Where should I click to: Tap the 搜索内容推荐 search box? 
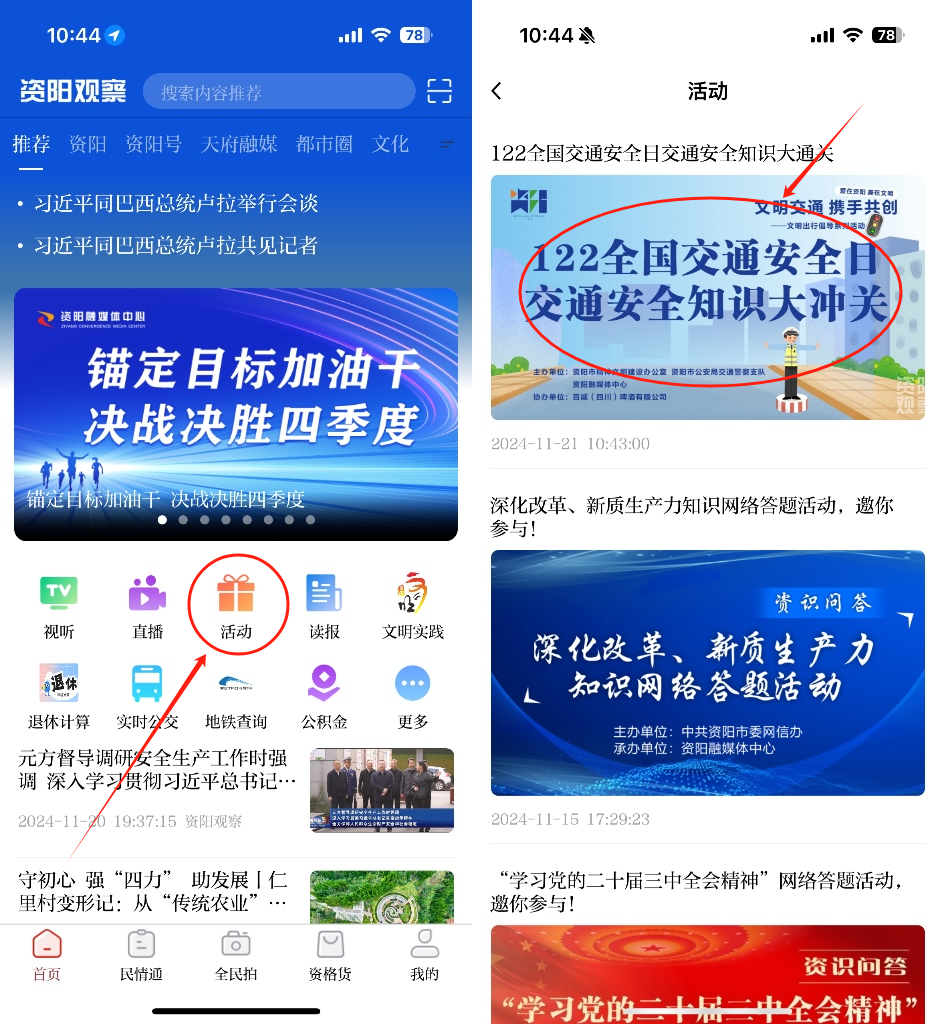tap(278, 92)
